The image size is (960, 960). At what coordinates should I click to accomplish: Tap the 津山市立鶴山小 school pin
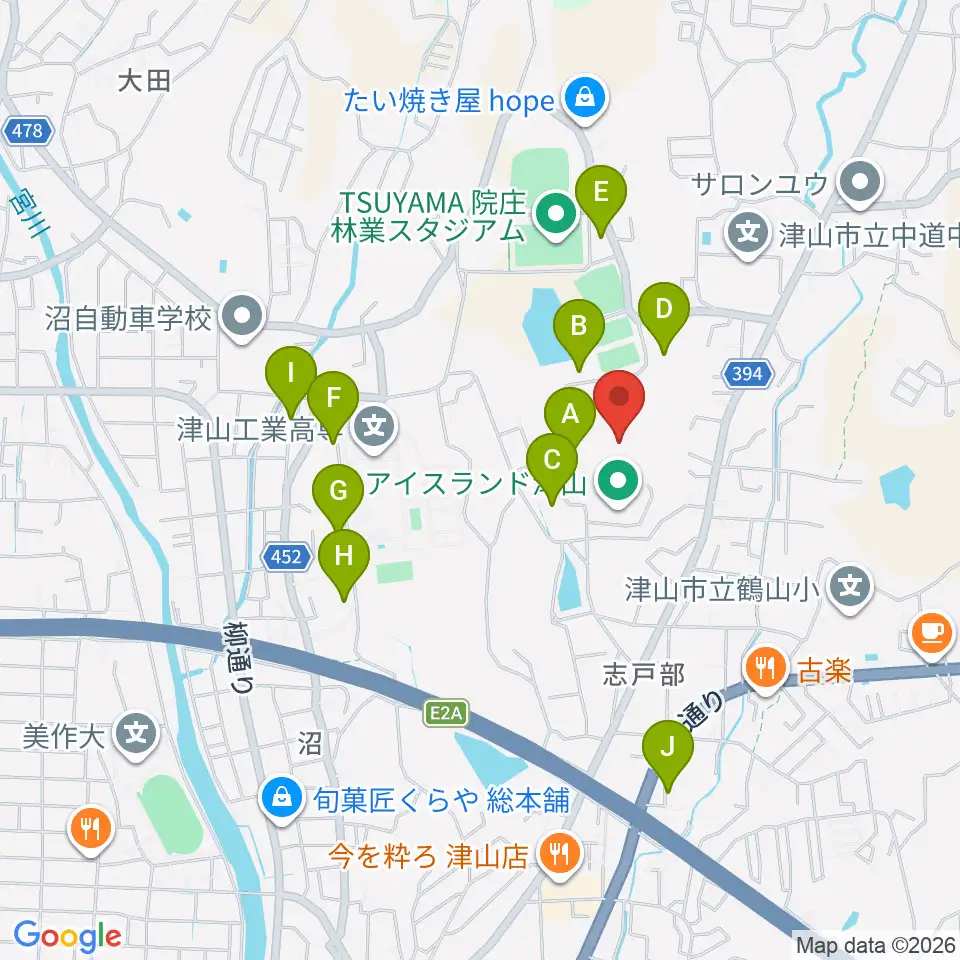point(850,588)
